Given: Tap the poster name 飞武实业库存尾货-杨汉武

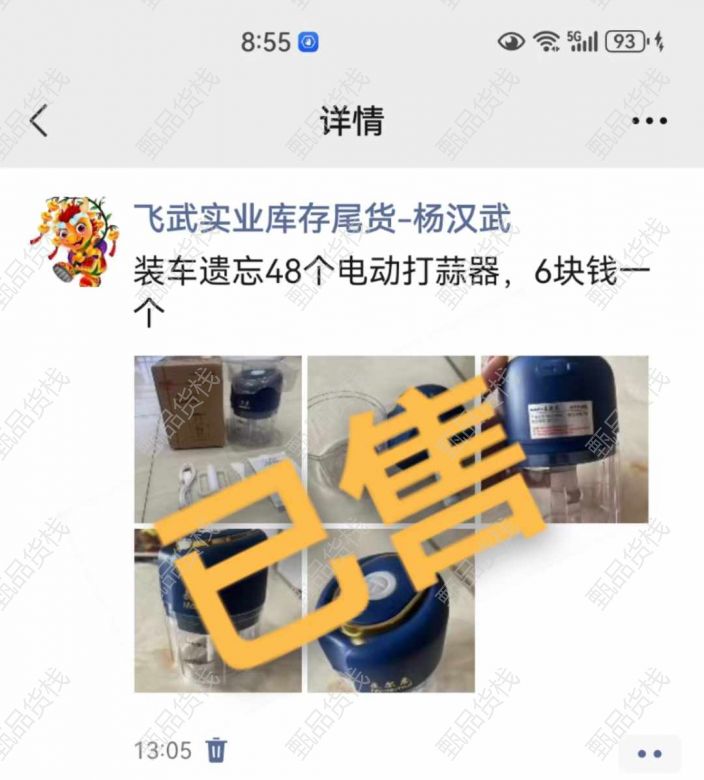Looking at the screenshot, I should 322,220.
